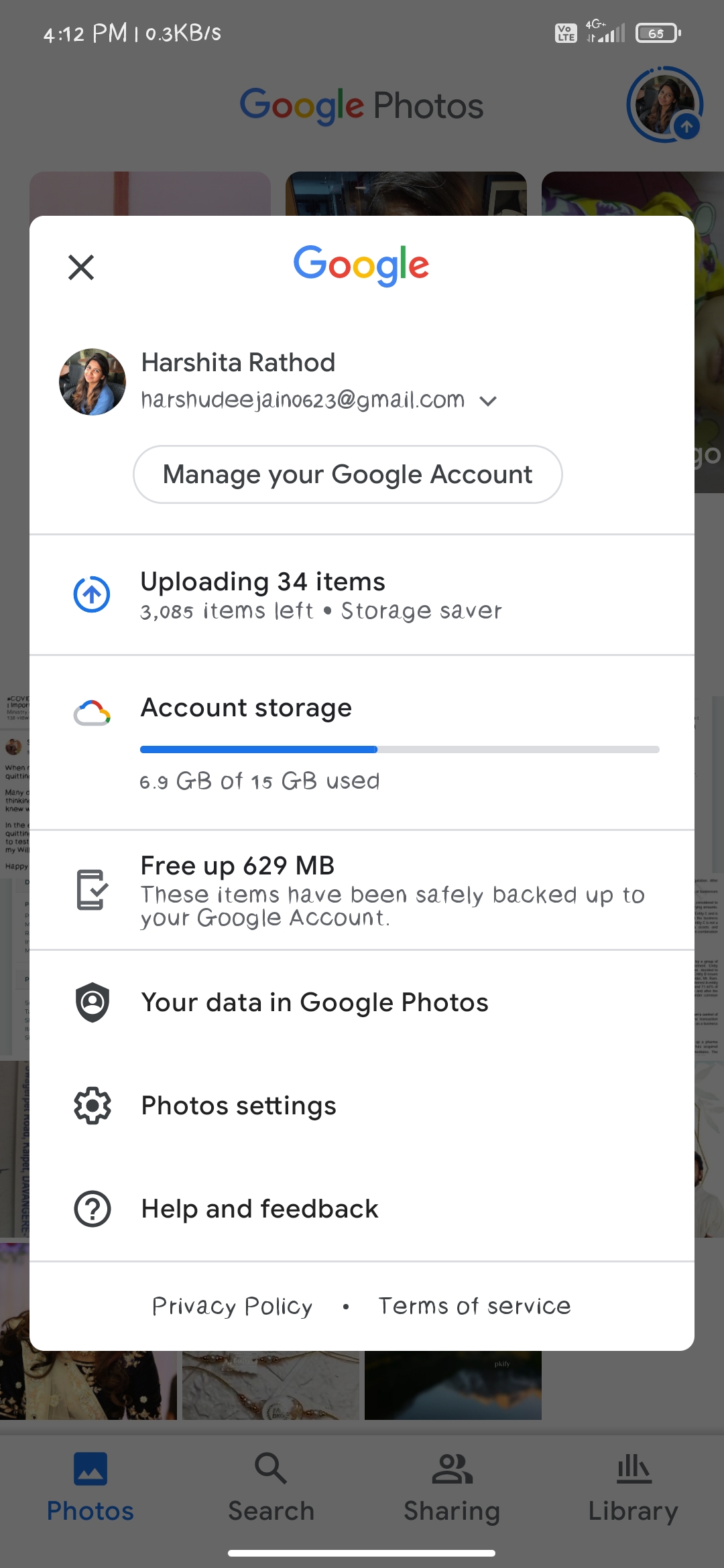Open Account storage details
Viewport: 724px width, 1568px height.
coord(362,742)
